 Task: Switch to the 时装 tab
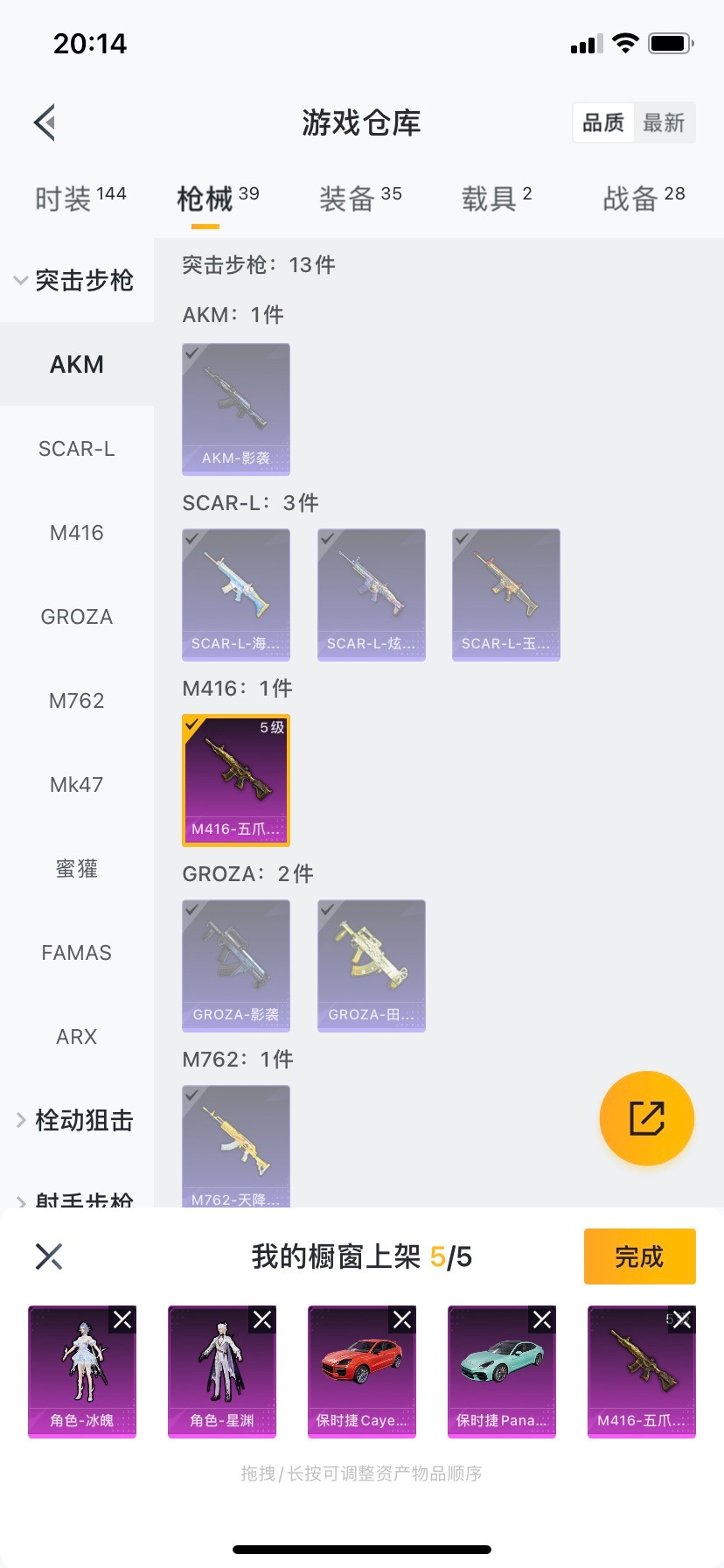tap(80, 199)
